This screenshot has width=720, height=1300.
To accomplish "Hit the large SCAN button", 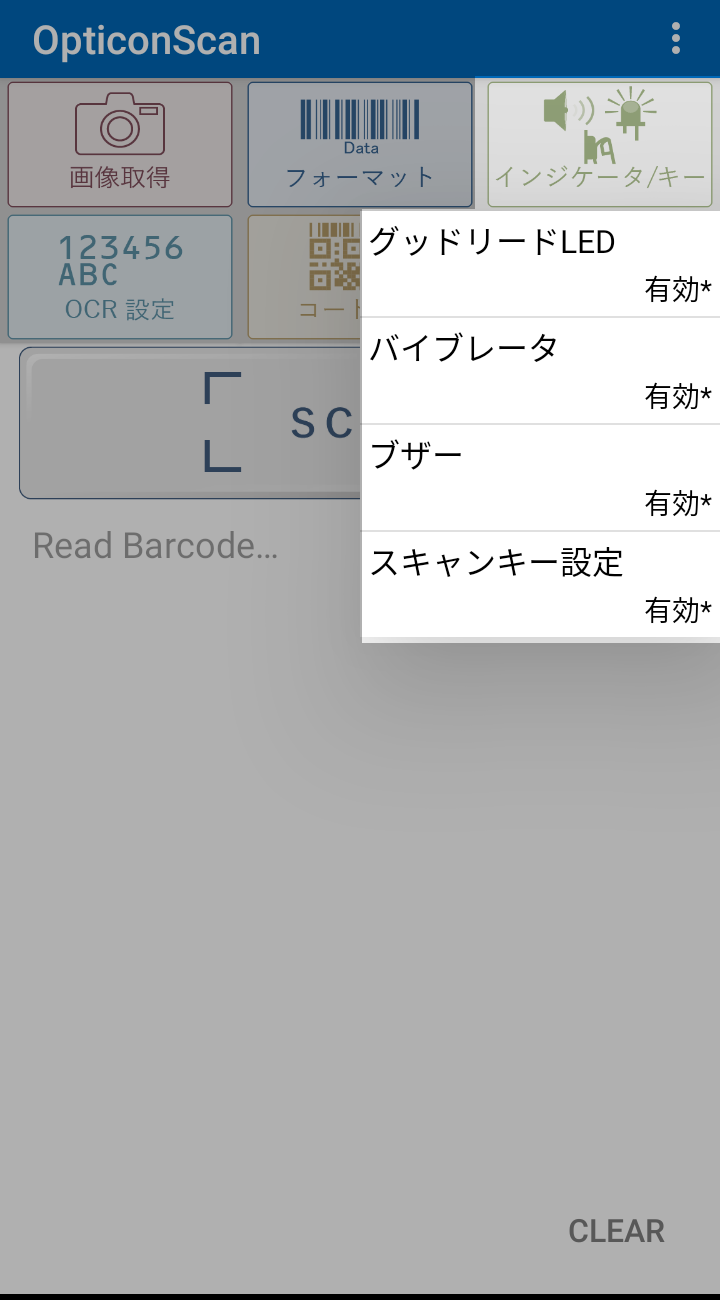I will pyautogui.click(x=190, y=422).
